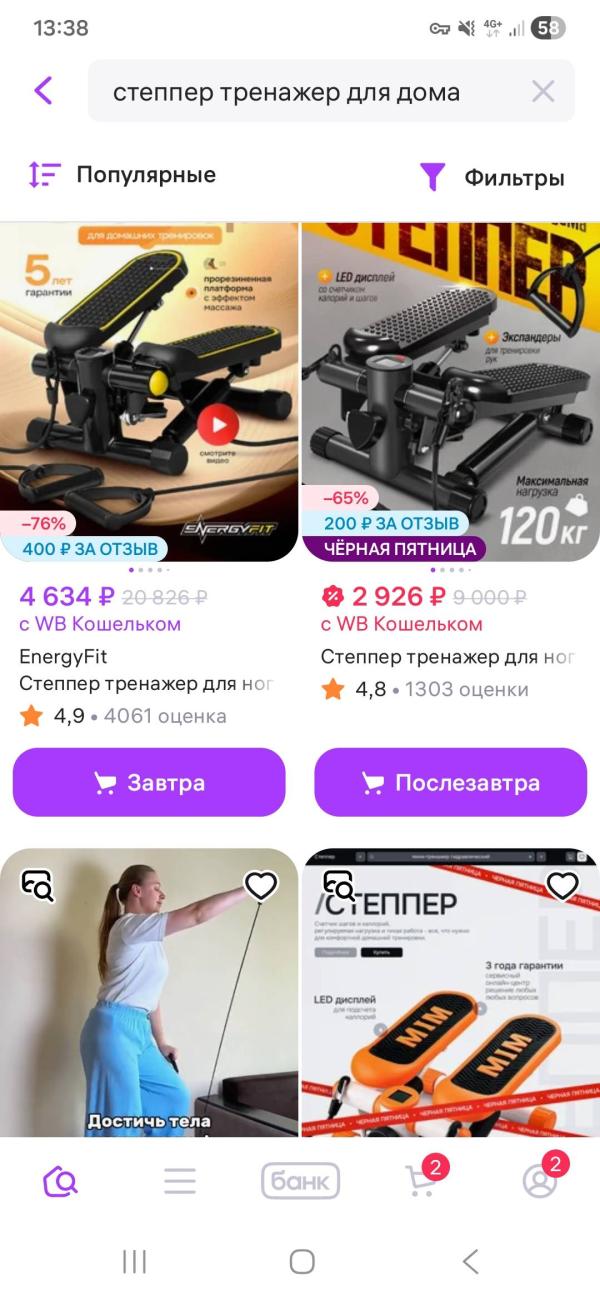Screen dimensions: 600x1299
Task: Add stepper to cart via Послезавтра button
Action: pyautogui.click(x=450, y=782)
